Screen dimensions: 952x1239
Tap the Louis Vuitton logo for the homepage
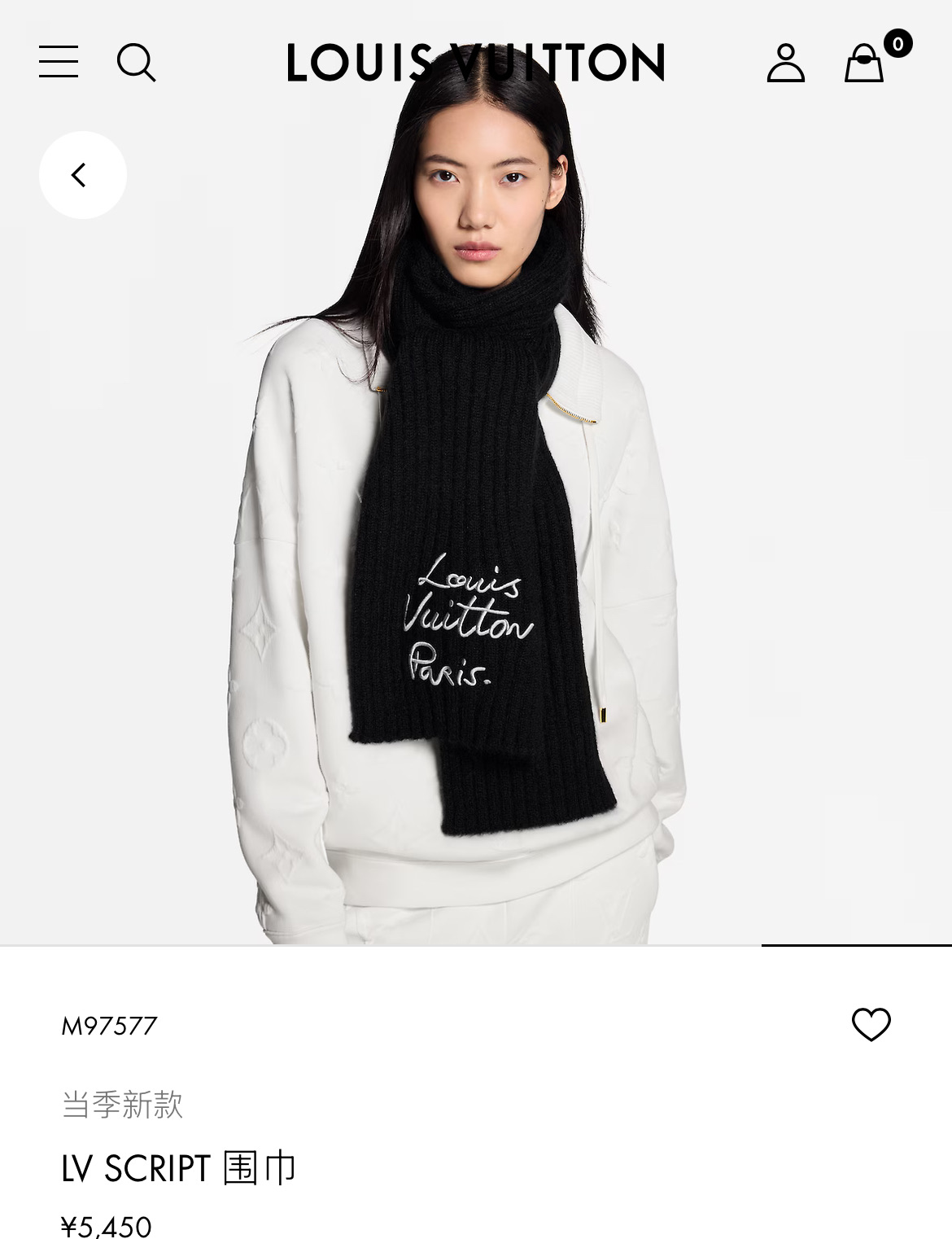click(476, 63)
